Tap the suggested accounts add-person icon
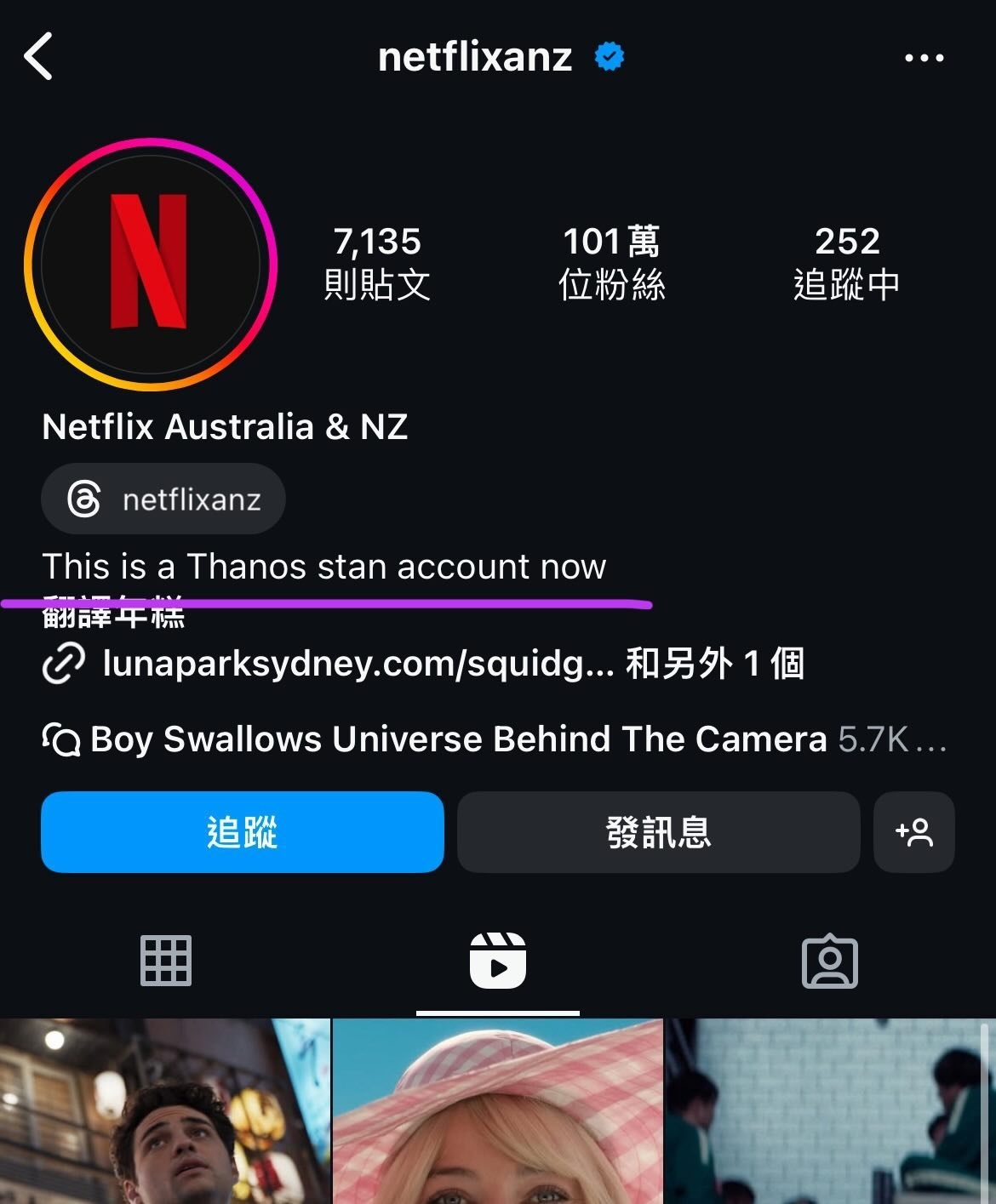Screen dimensions: 996x1204 pyautogui.click(x=914, y=832)
